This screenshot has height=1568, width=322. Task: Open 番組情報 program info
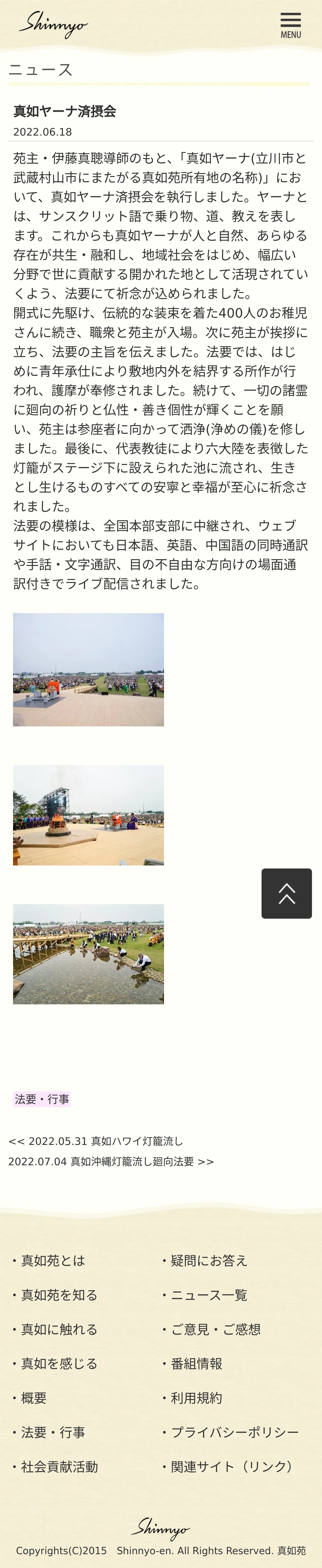[x=192, y=1363]
